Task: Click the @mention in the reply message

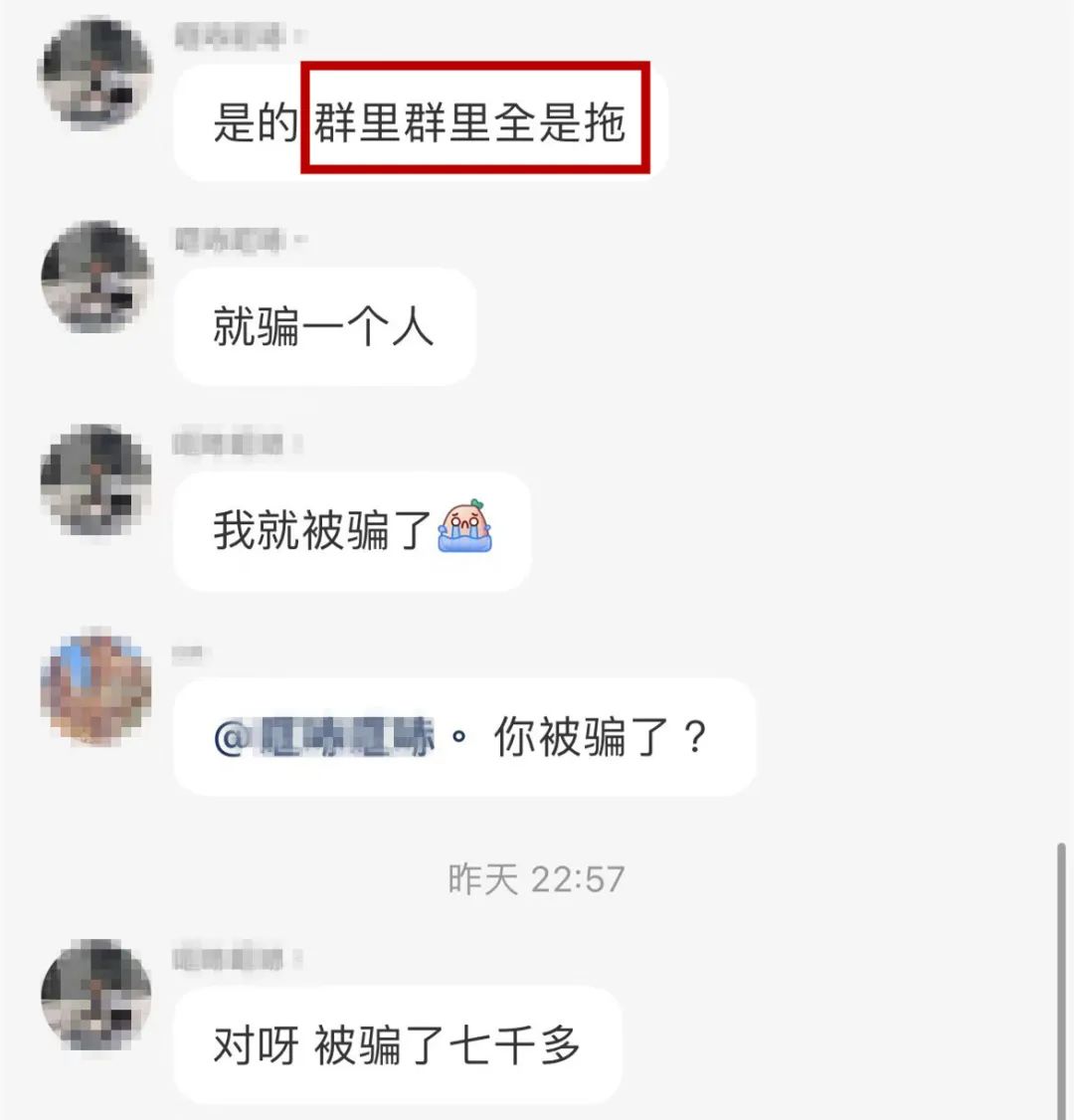Action: pyautogui.click(x=328, y=739)
